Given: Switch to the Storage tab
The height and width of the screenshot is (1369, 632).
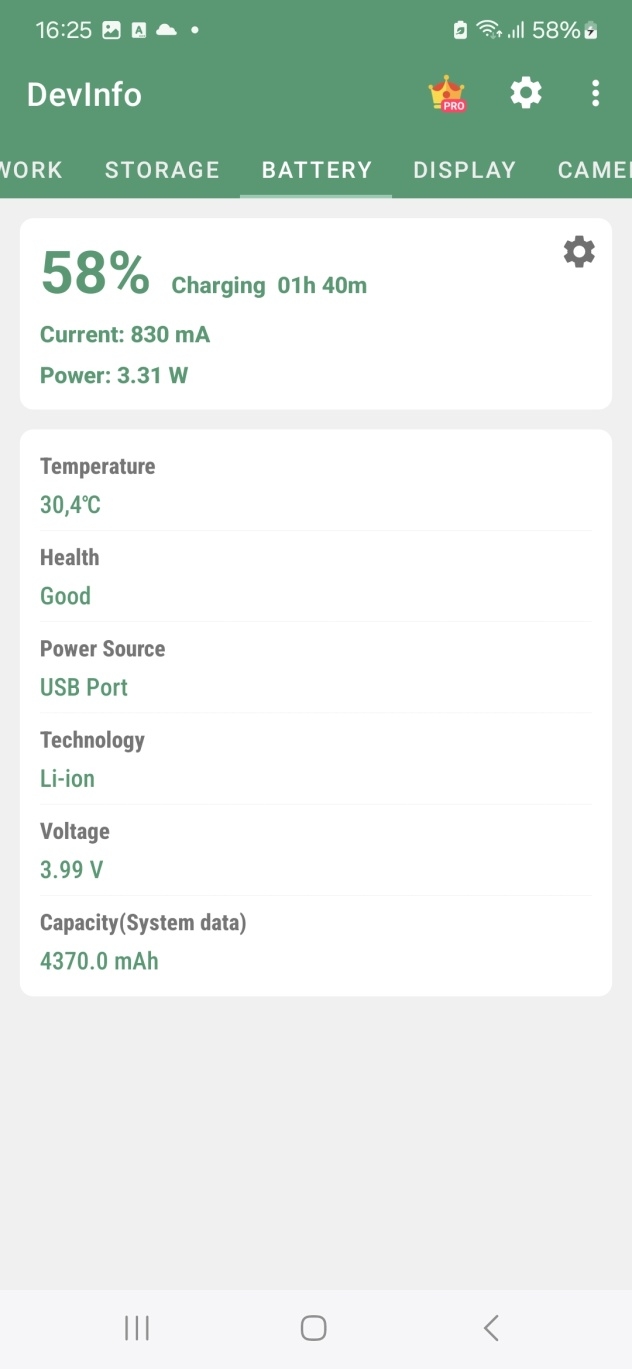Looking at the screenshot, I should (162, 170).
